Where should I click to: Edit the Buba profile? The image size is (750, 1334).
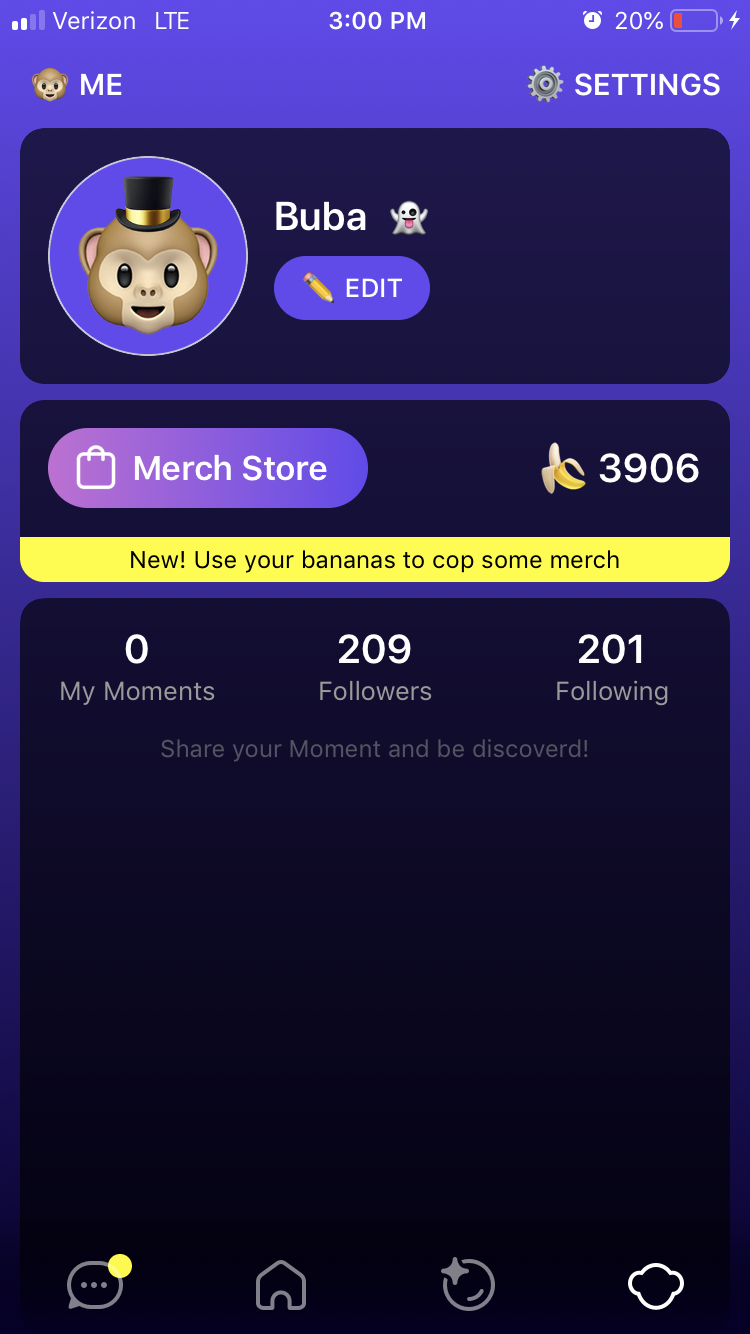coord(352,288)
